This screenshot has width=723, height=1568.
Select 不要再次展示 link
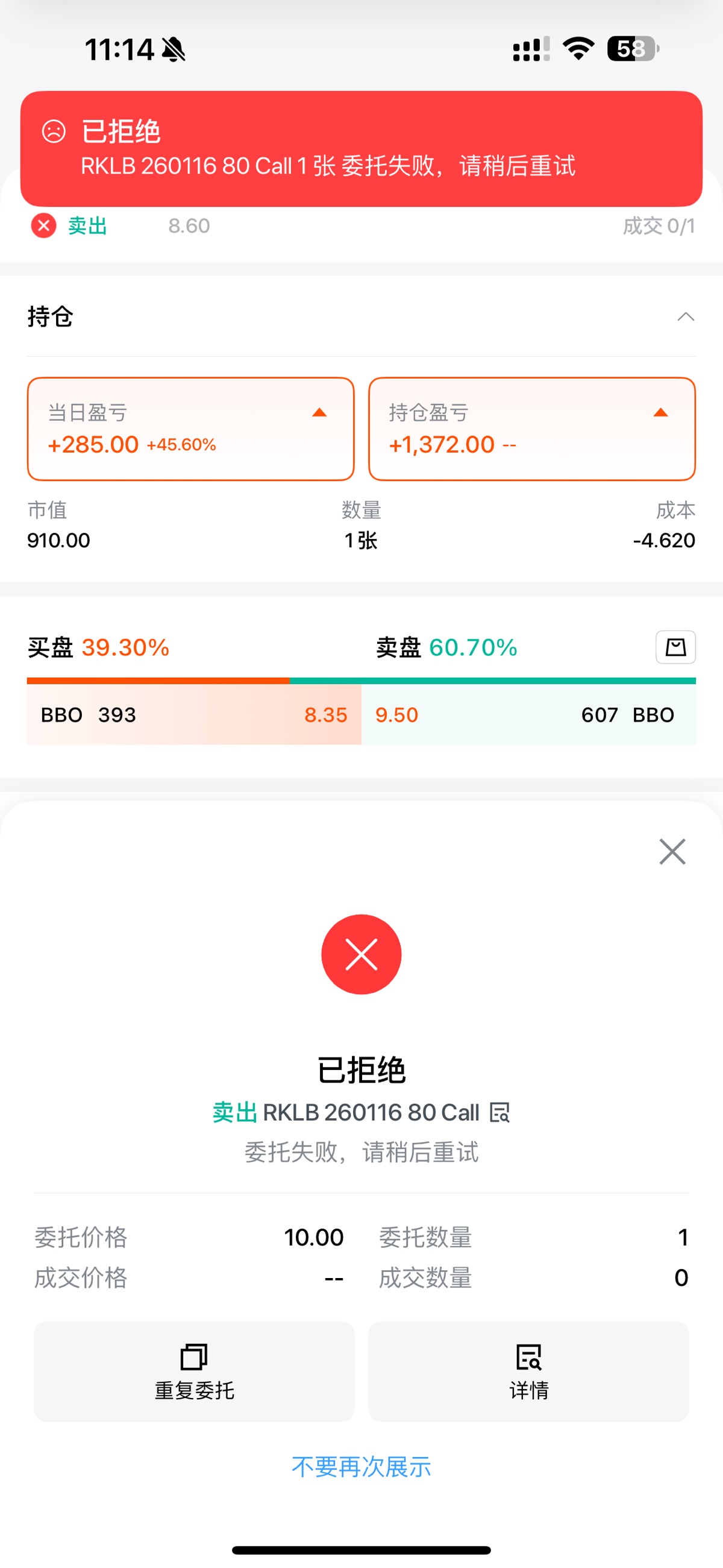click(361, 1467)
